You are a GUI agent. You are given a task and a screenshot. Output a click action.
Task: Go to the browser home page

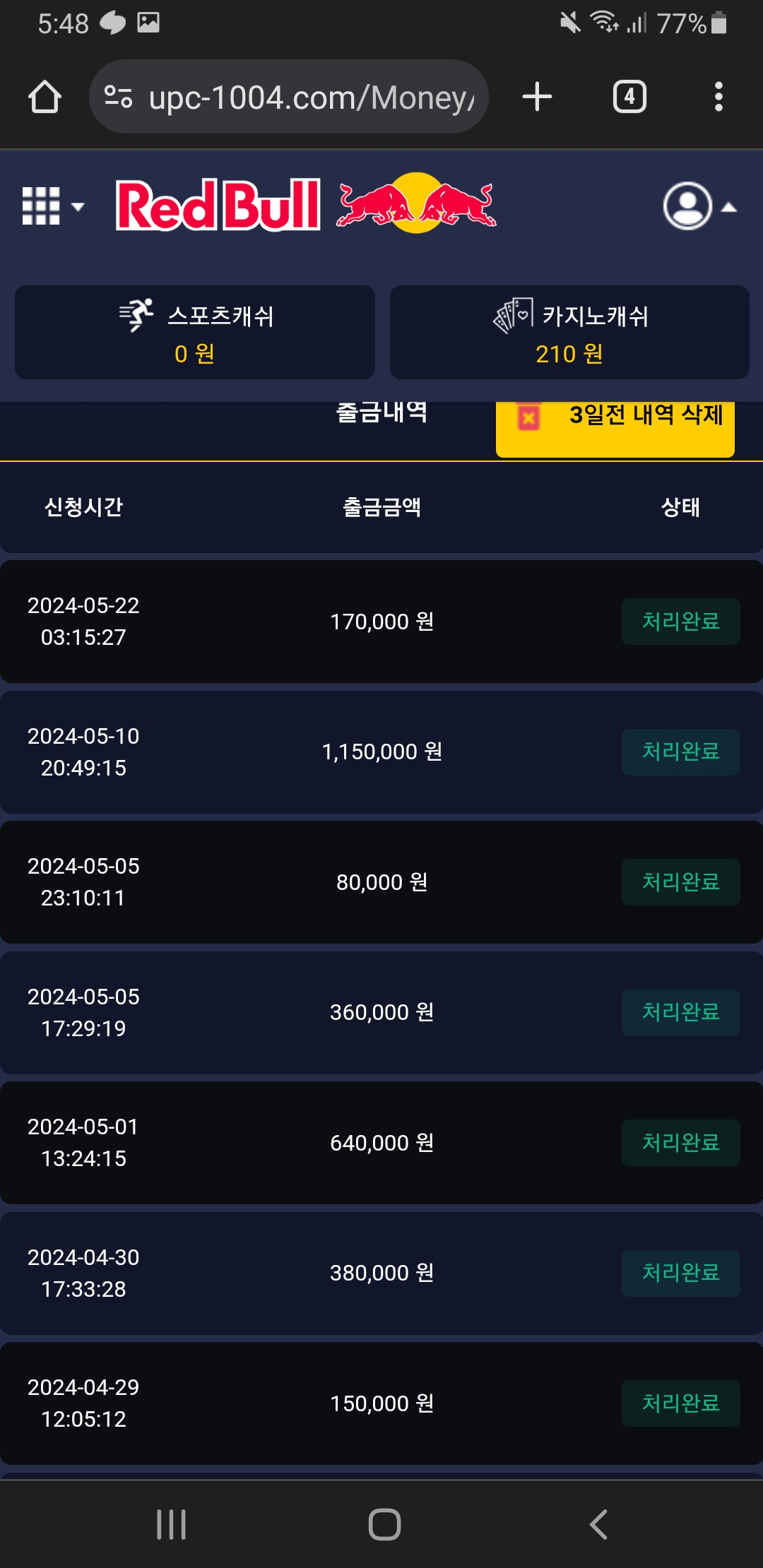(45, 97)
